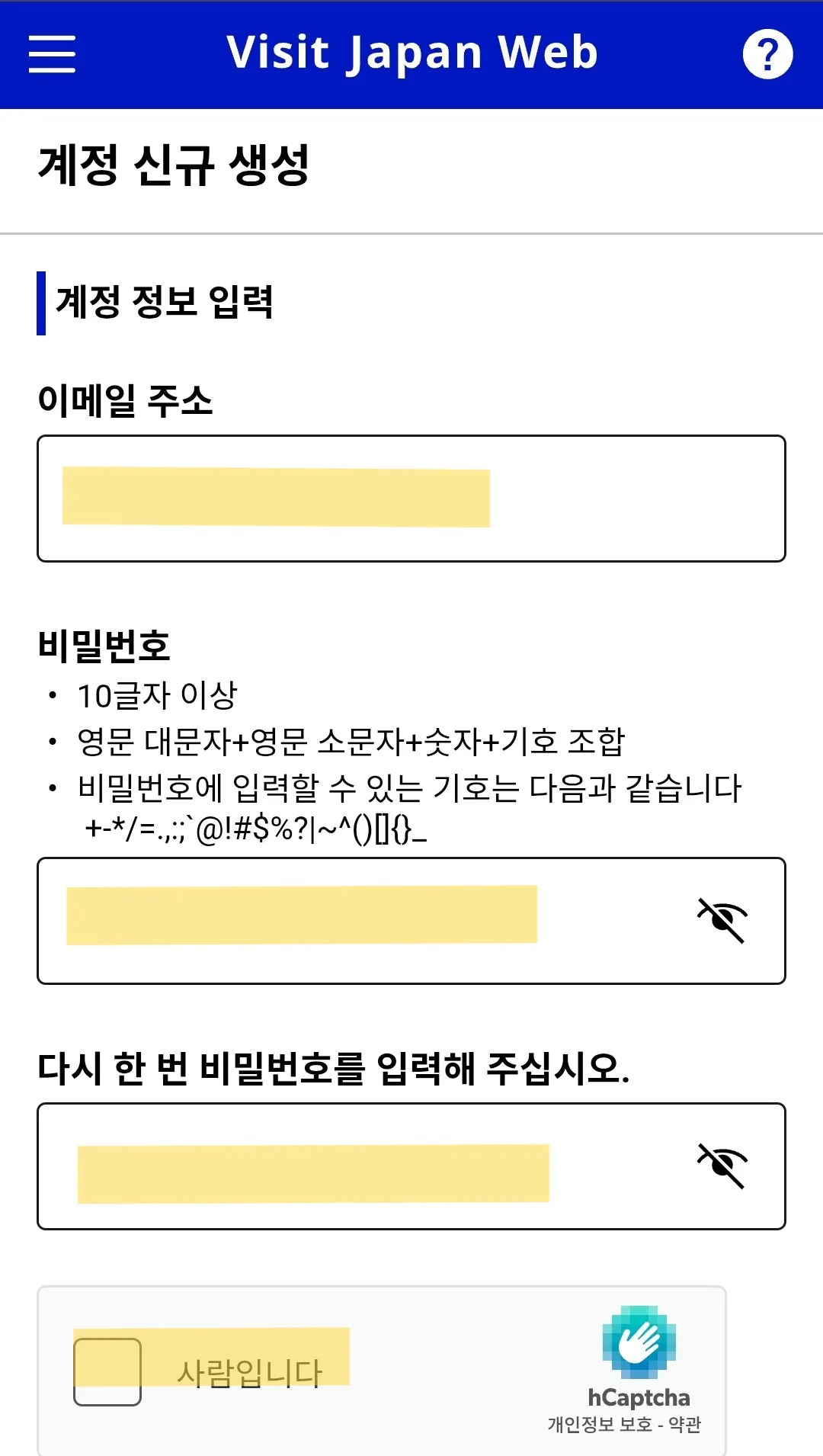Open hCaptcha 약관 link
Screen dimensions: 823x1456
[684, 1425]
